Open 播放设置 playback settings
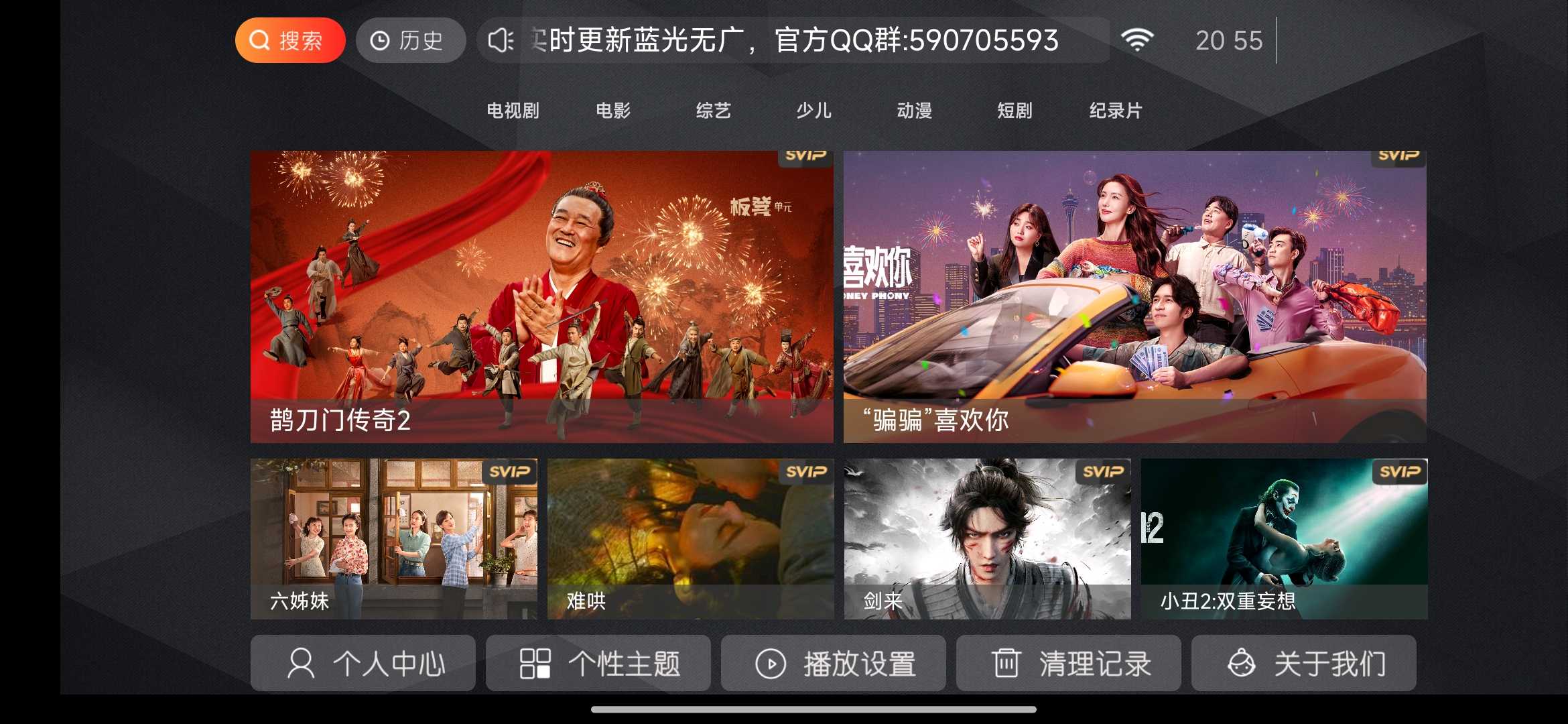The width and height of the screenshot is (1568, 724). (x=833, y=664)
